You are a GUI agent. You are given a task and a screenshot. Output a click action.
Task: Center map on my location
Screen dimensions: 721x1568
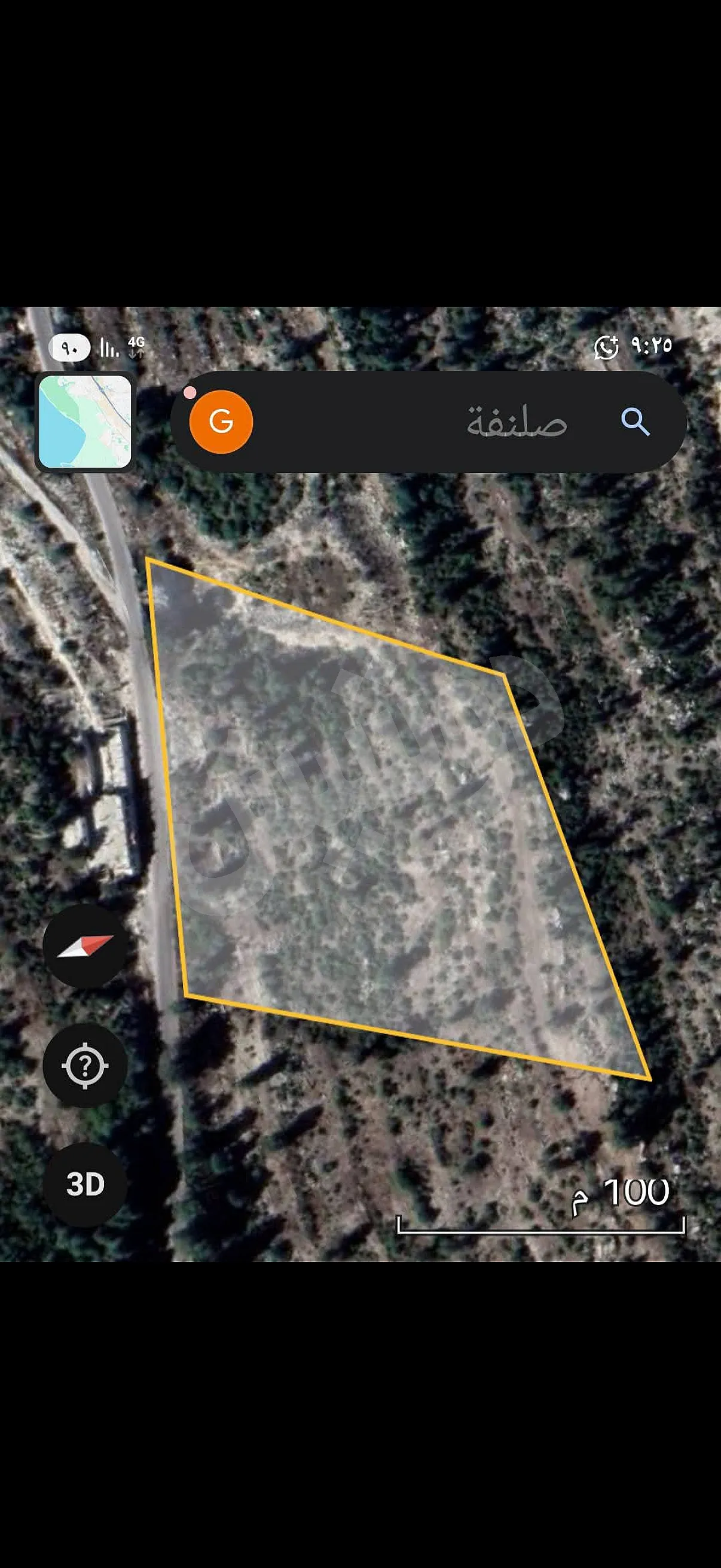[x=85, y=1065]
